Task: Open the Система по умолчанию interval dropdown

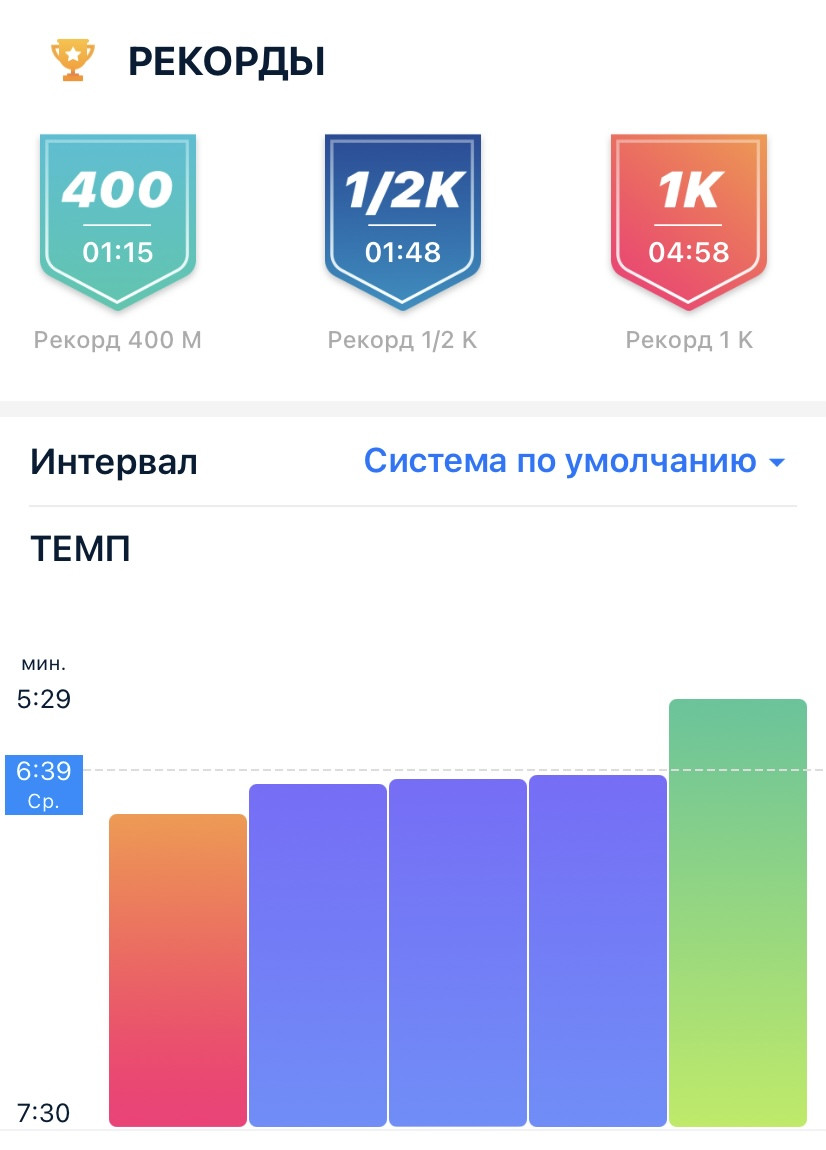Action: (574, 461)
